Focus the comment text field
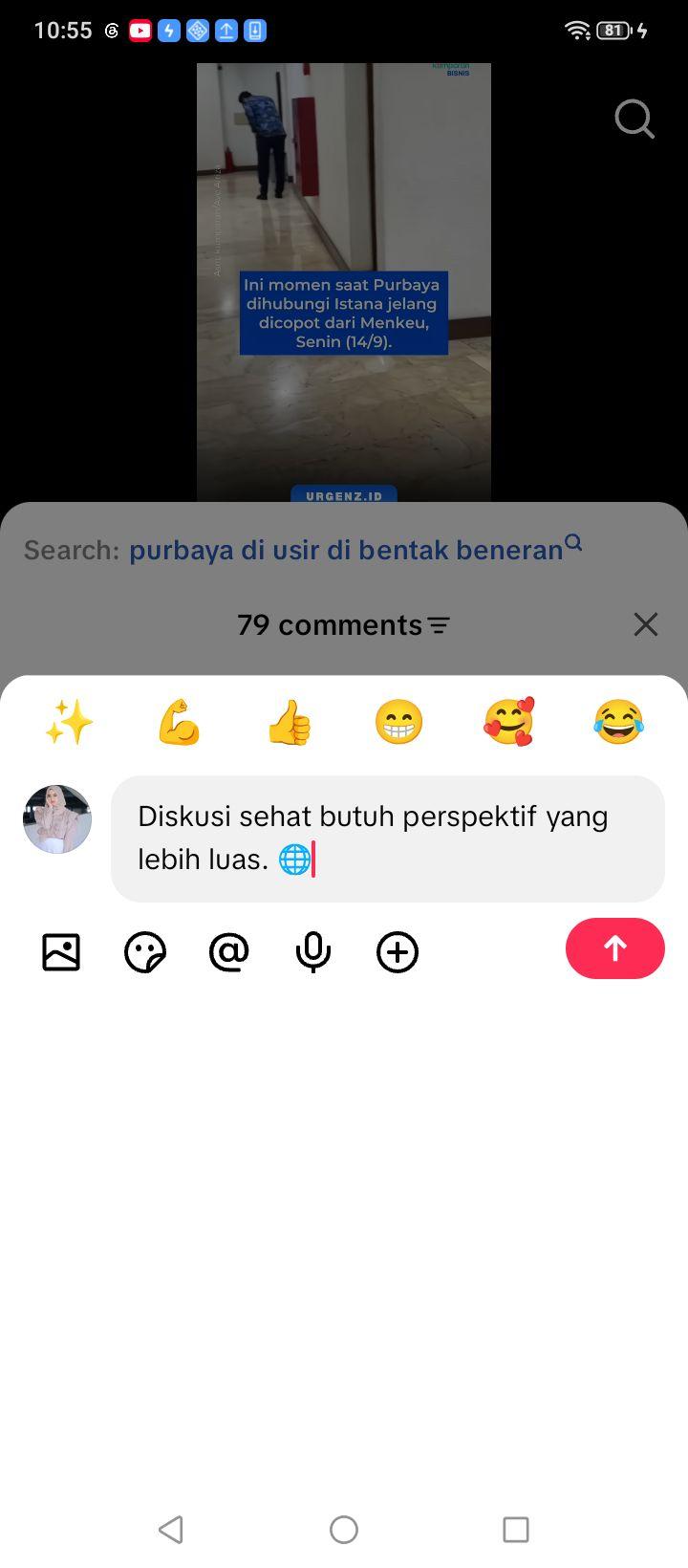 pyautogui.click(x=388, y=838)
